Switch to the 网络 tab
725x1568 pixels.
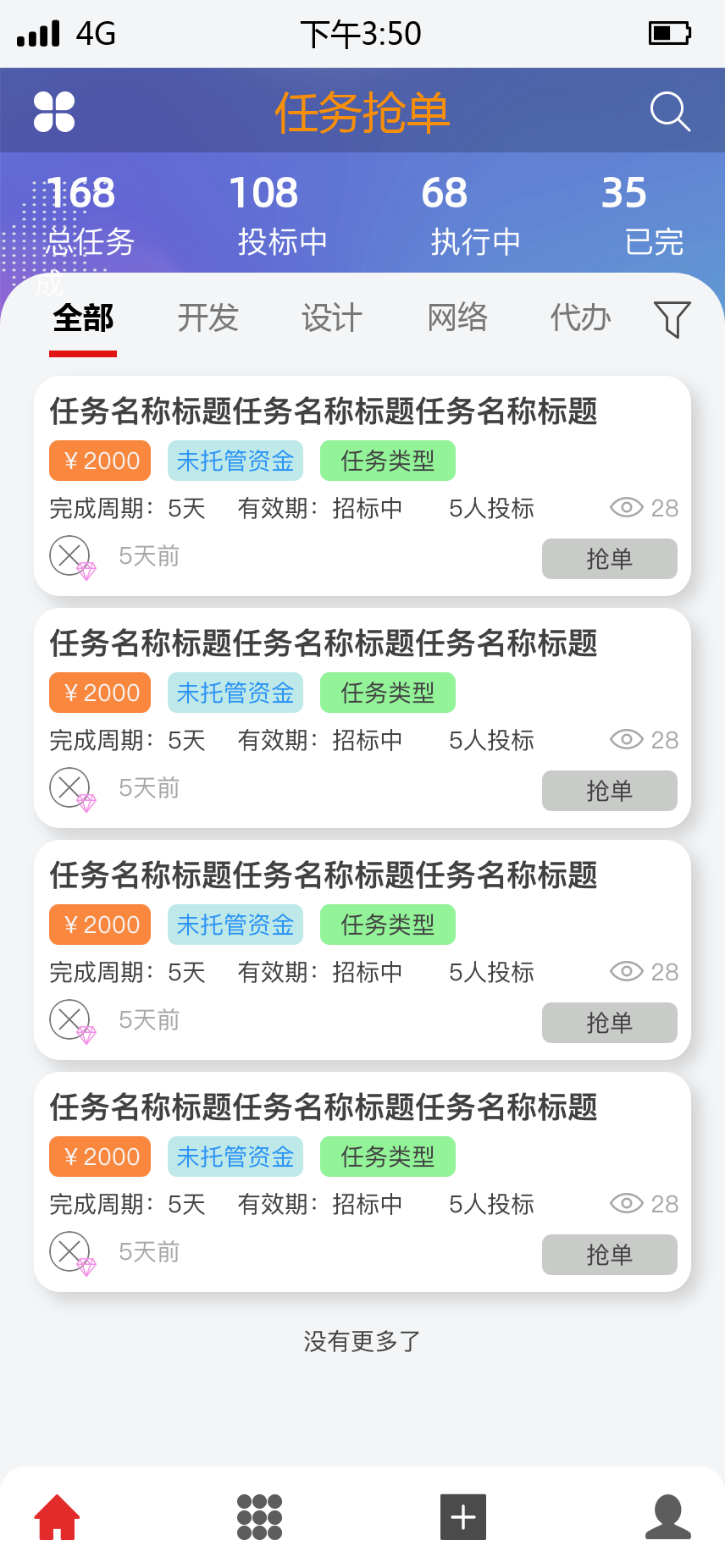[457, 318]
